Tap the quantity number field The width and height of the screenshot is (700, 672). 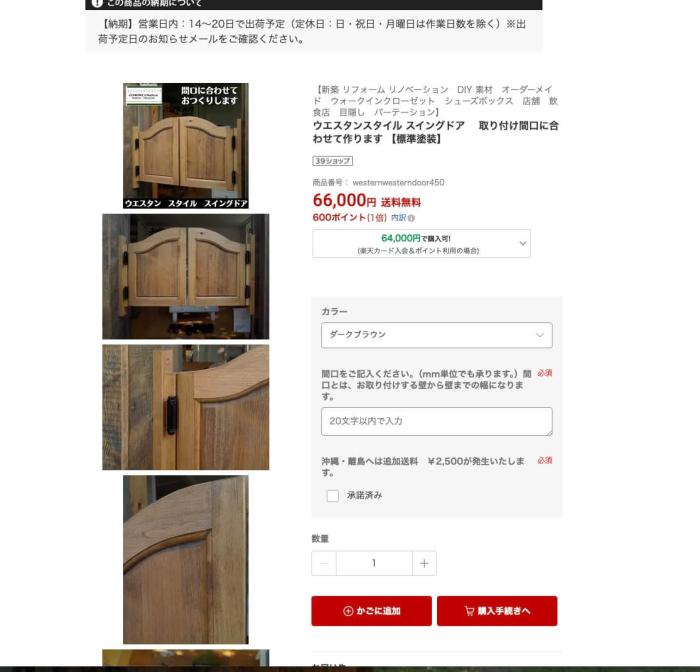[x=374, y=563]
